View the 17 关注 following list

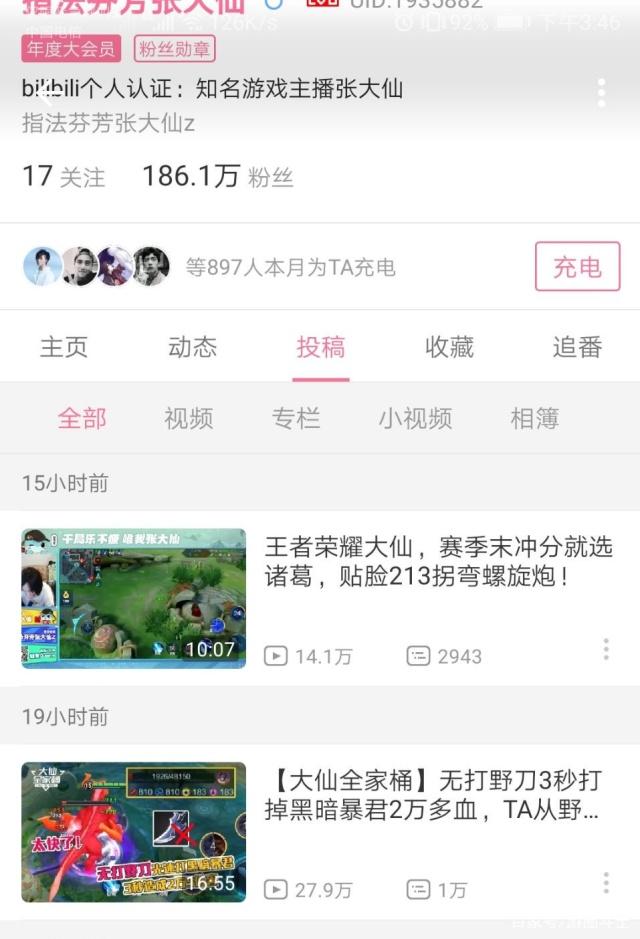tap(63, 177)
